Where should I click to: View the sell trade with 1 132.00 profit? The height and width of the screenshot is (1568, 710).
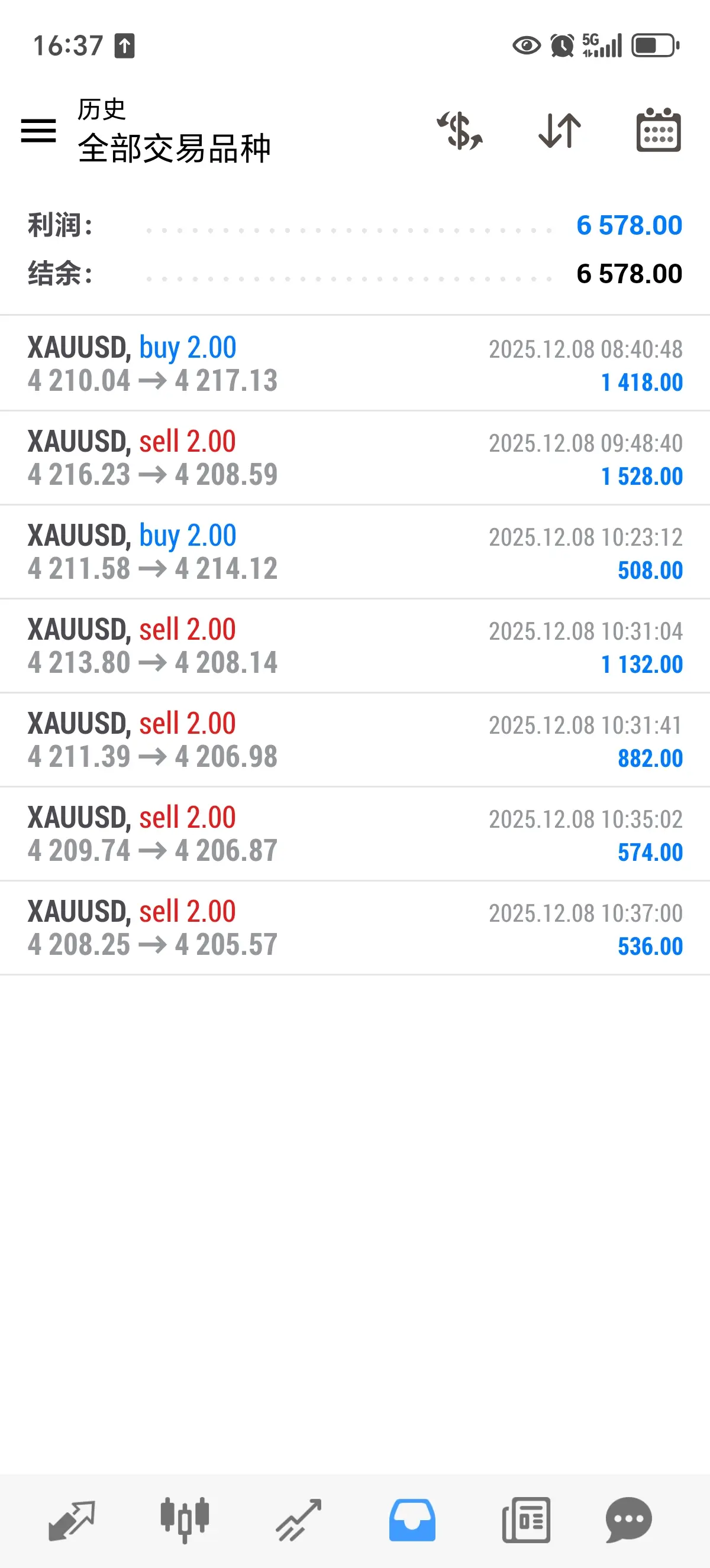pyautogui.click(x=355, y=646)
